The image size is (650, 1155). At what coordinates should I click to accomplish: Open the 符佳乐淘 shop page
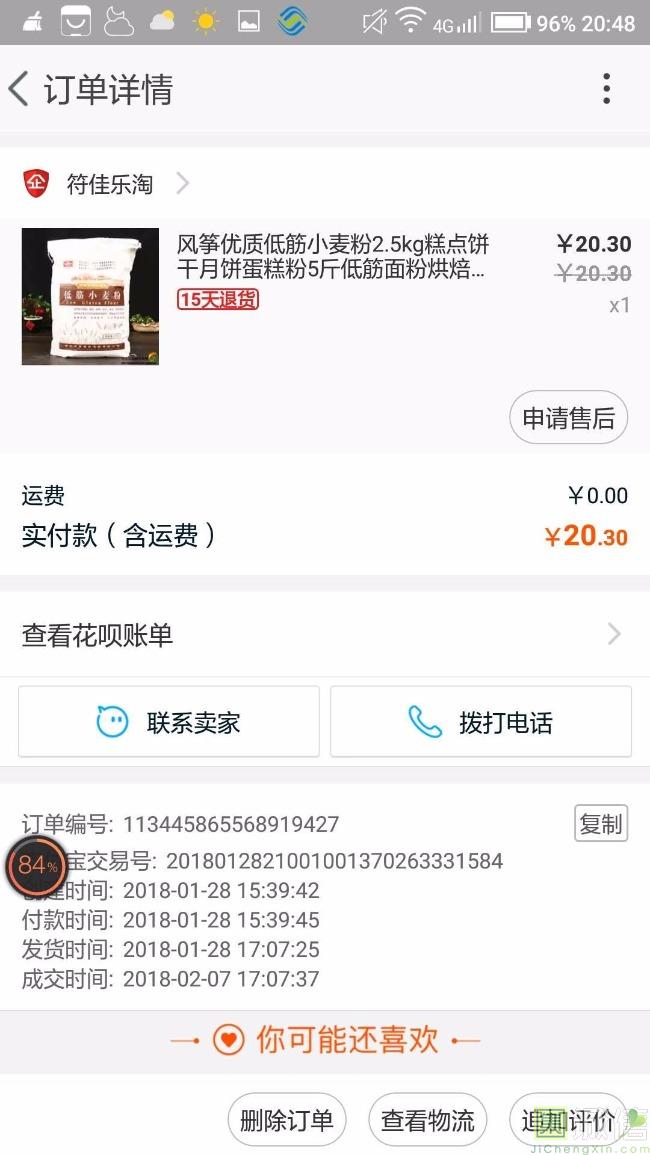click(108, 184)
